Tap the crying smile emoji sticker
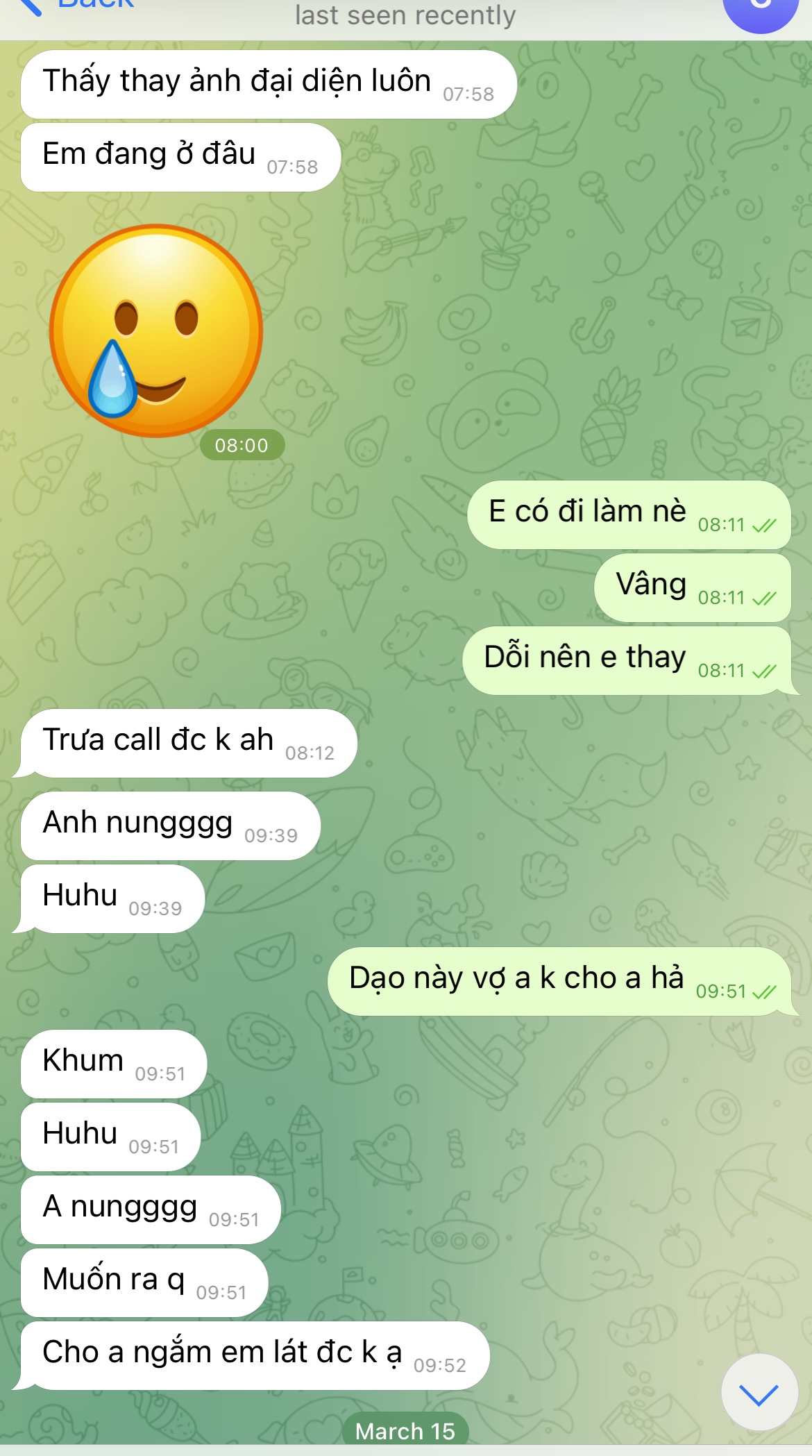812x1456 pixels. [x=156, y=330]
